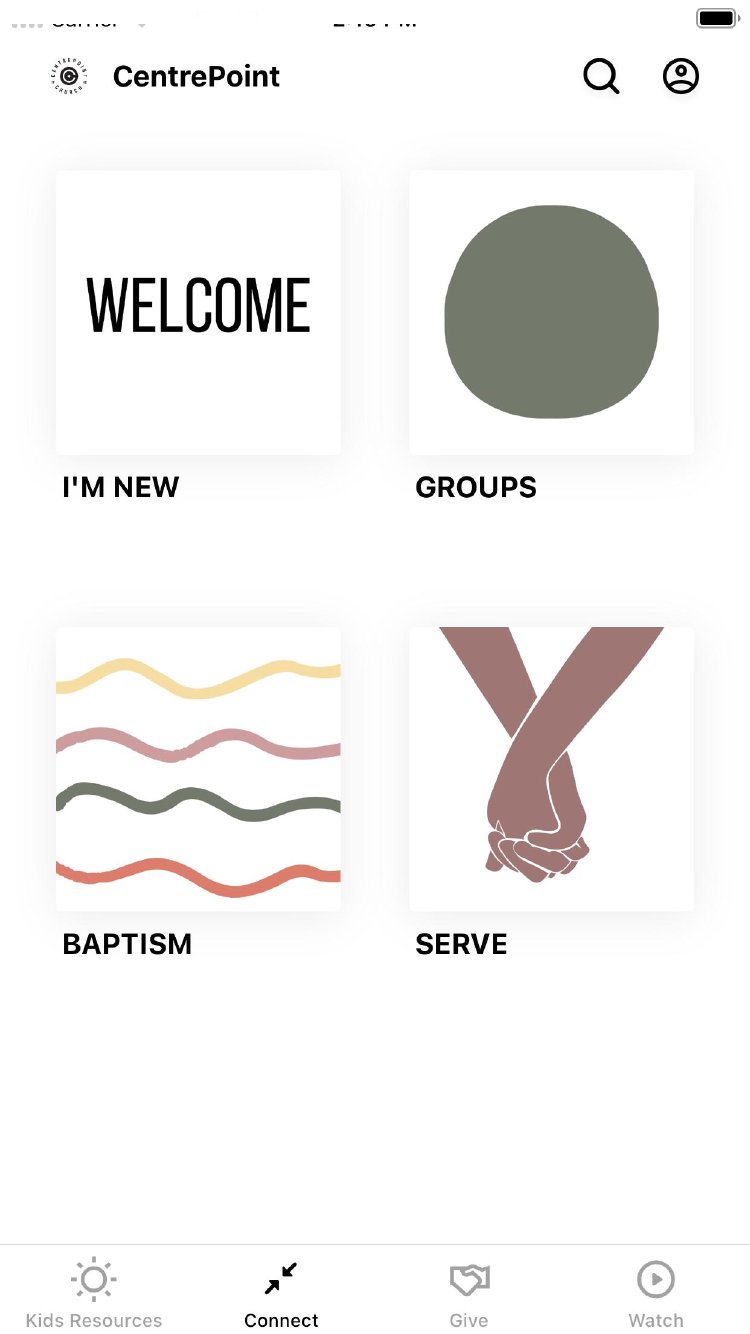The image size is (750, 1334).
Task: Switch to the Kids Resources tab
Action: 94,1292
